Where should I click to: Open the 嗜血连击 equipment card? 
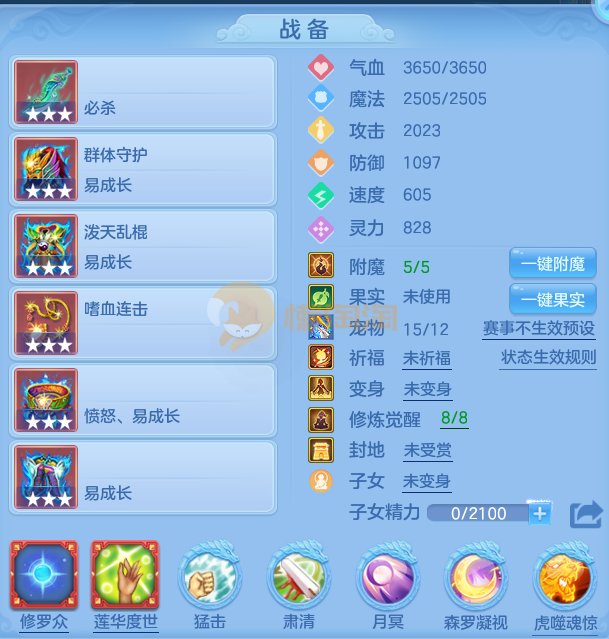(143, 323)
